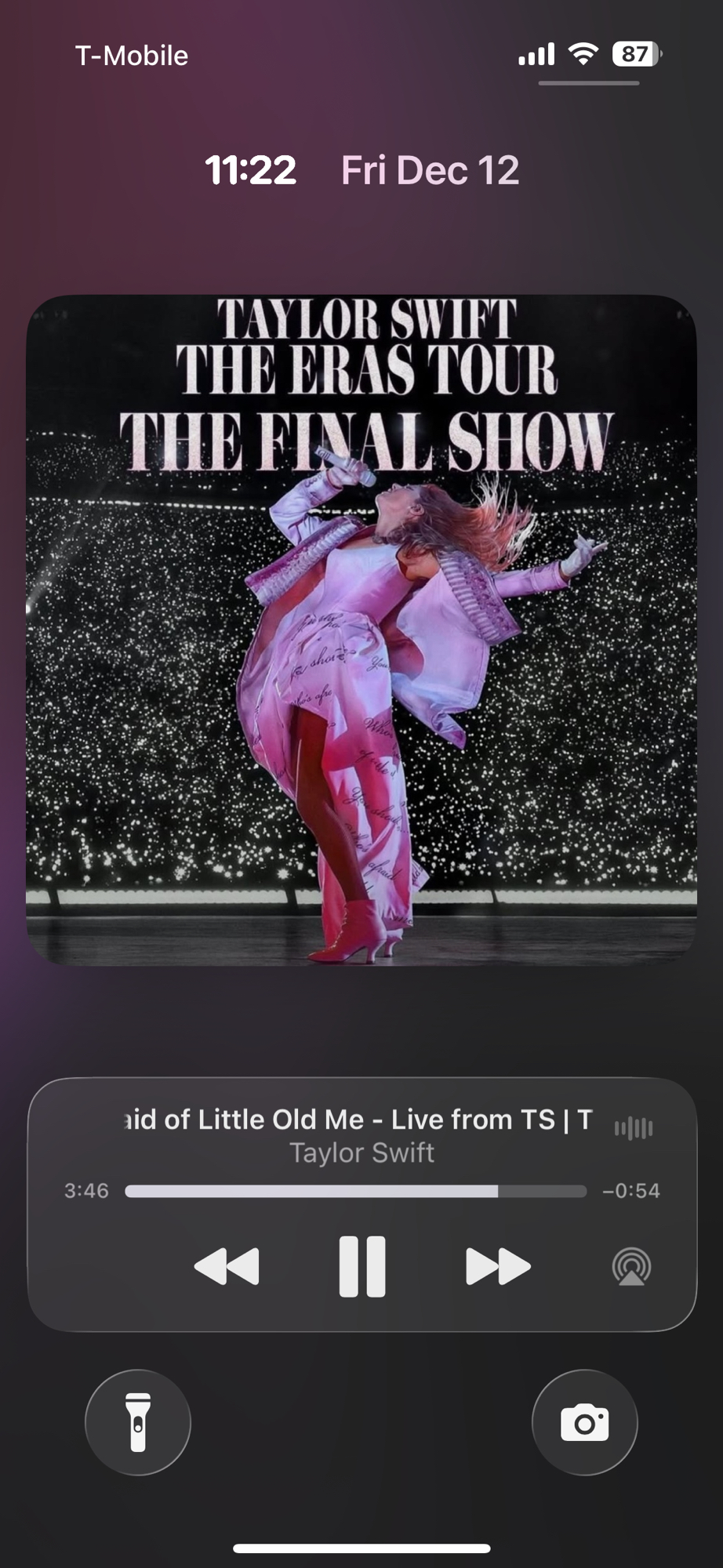Open the song title in the player
Screen dimensions: 723x1568
(358, 1120)
